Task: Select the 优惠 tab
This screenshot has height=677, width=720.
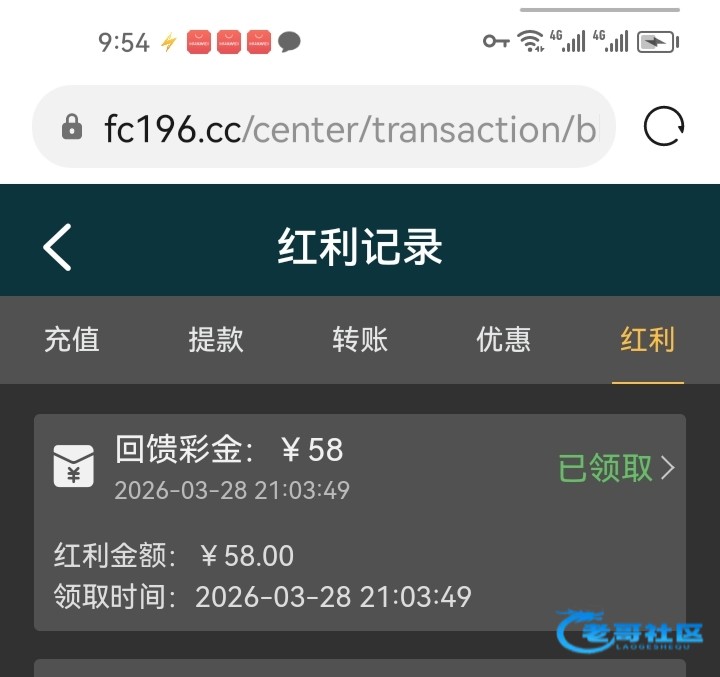Action: (504, 339)
